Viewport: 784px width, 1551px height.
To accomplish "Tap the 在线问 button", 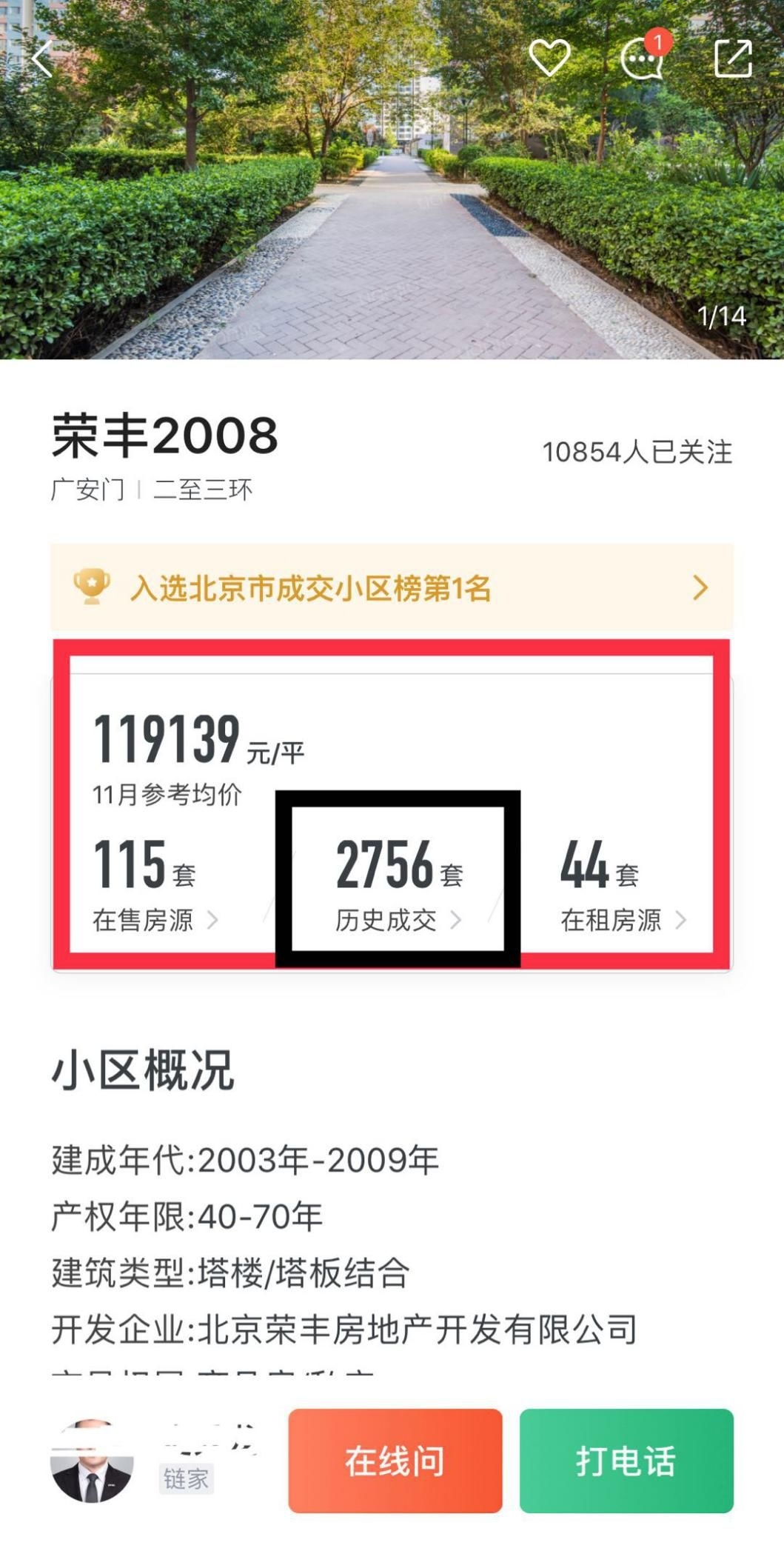I will pyautogui.click(x=395, y=1461).
